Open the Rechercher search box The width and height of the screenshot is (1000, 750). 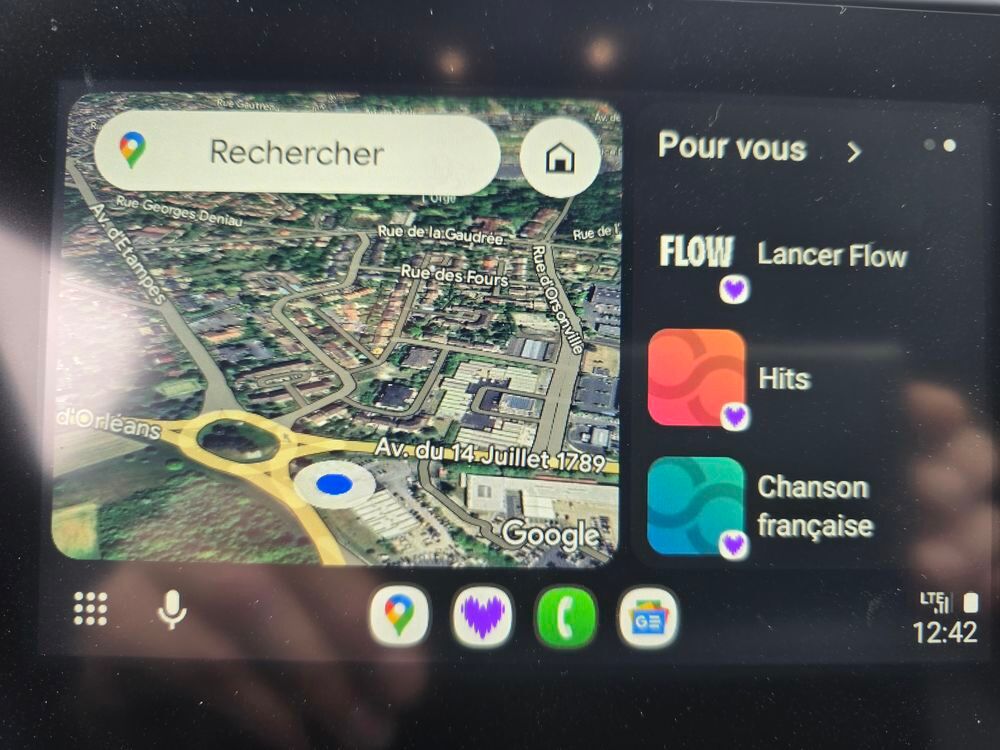pos(296,153)
